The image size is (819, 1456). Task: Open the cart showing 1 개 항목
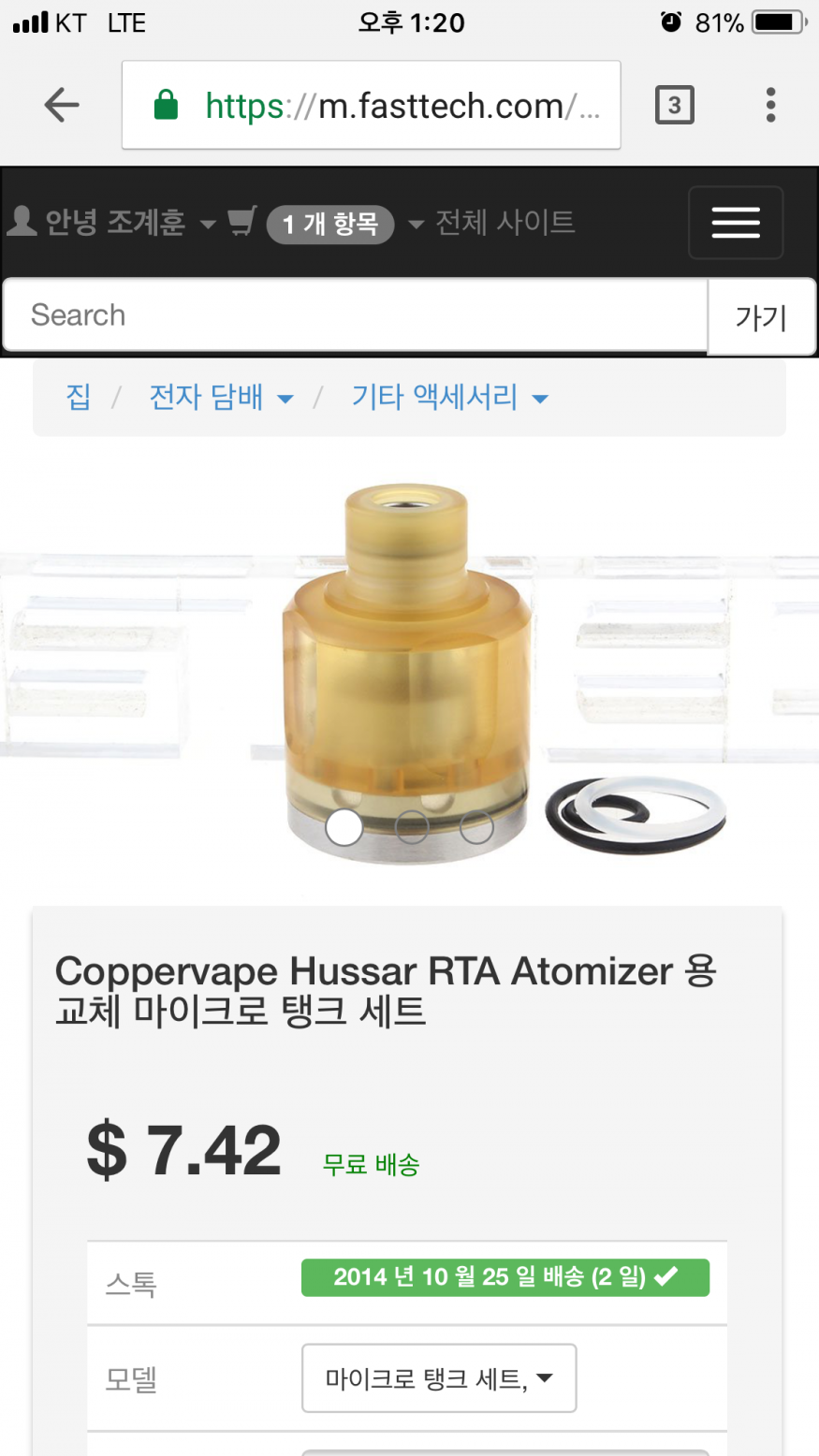329,224
